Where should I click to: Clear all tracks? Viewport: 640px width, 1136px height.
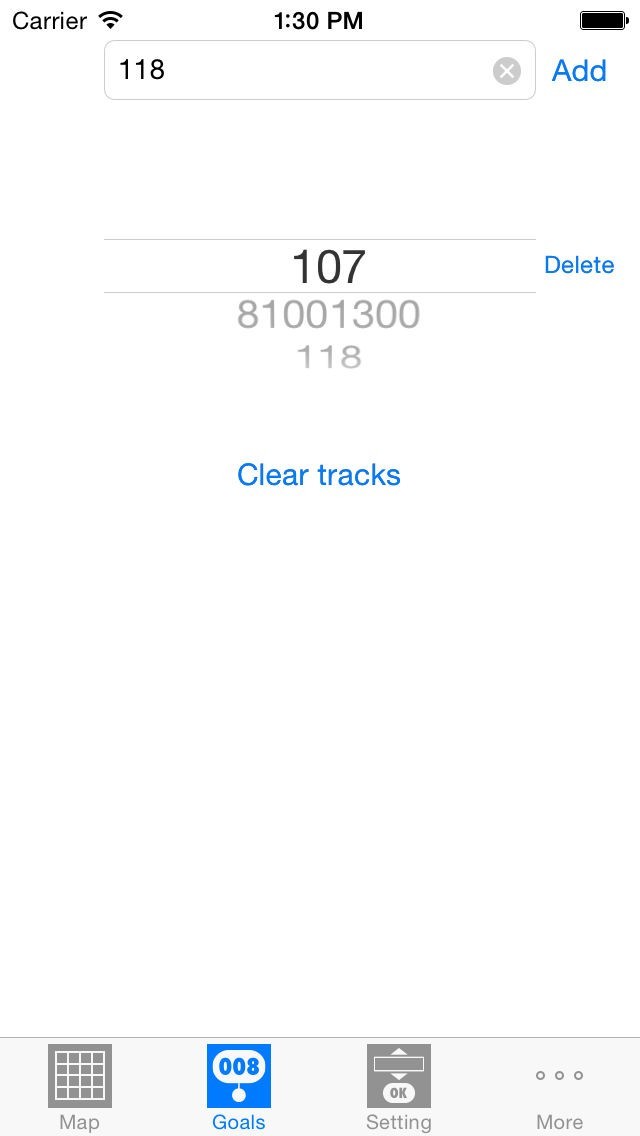point(318,475)
